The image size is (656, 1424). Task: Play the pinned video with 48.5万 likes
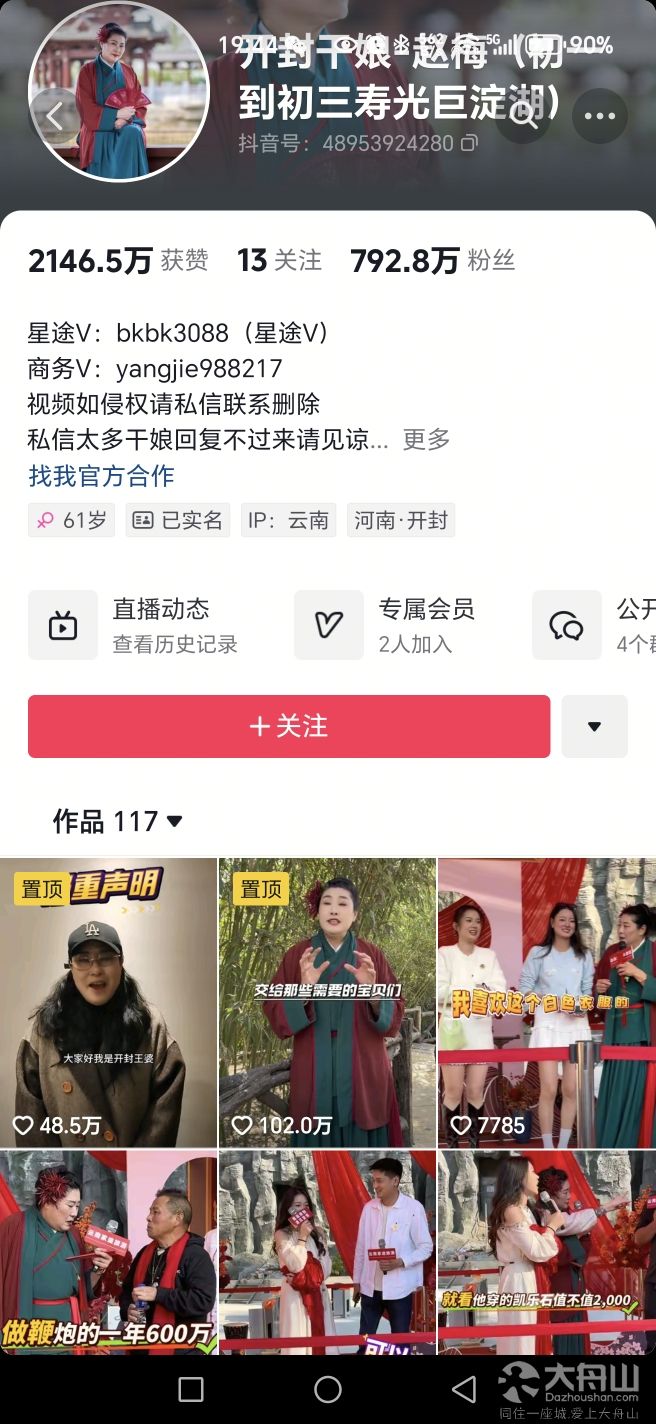tap(108, 1002)
